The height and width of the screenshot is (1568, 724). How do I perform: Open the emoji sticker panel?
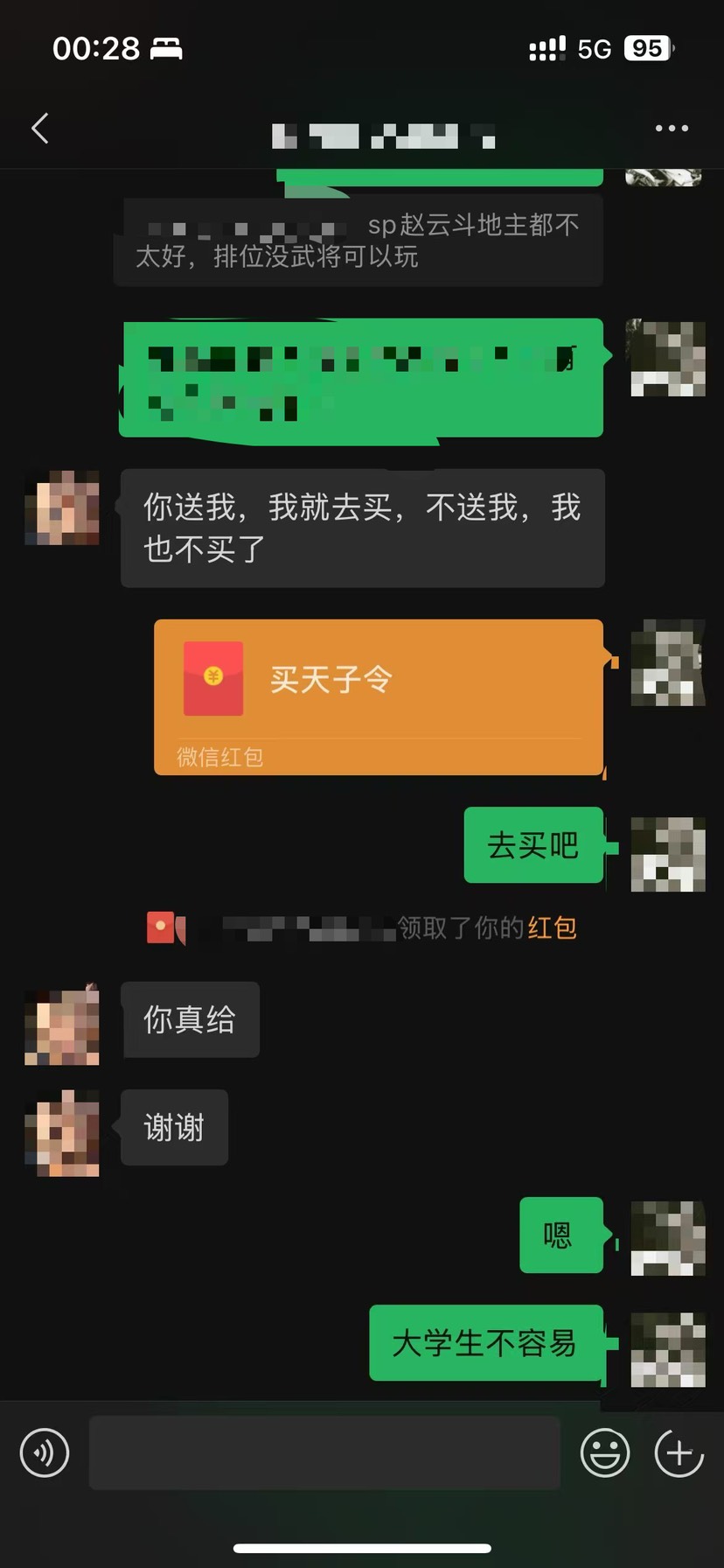coord(605,1453)
